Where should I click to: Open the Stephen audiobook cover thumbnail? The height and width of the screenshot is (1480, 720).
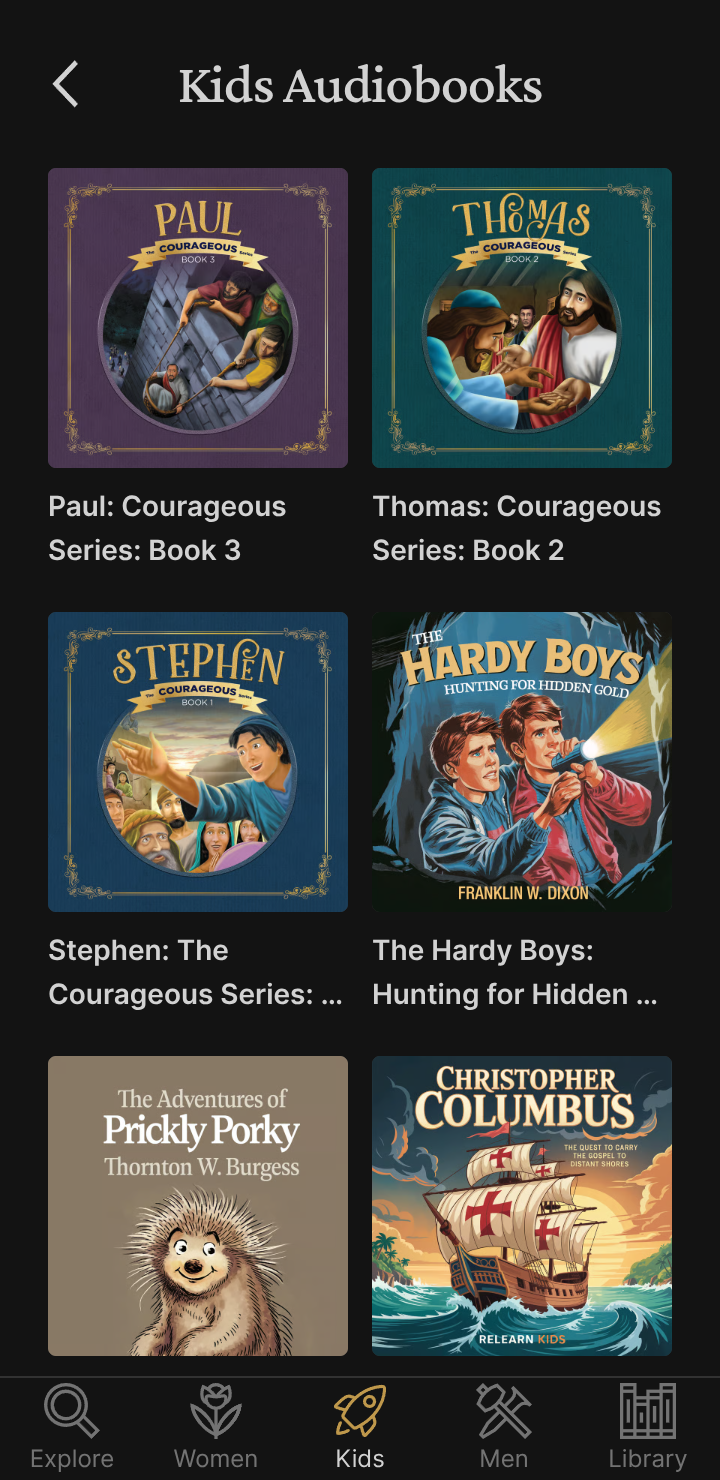[x=197, y=762]
